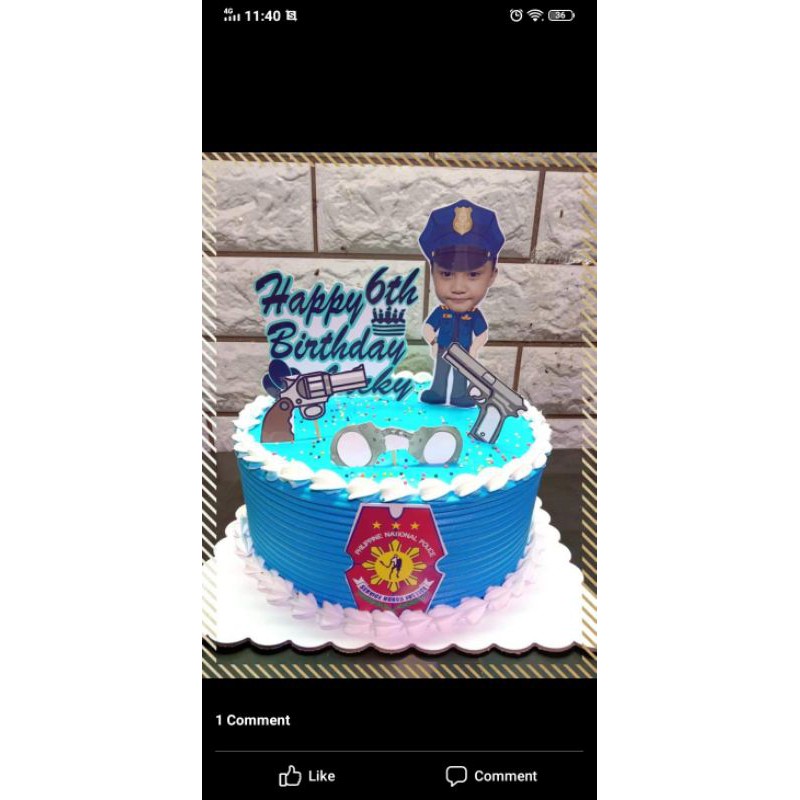Like this cake photo
The image size is (800, 800).
(x=307, y=776)
